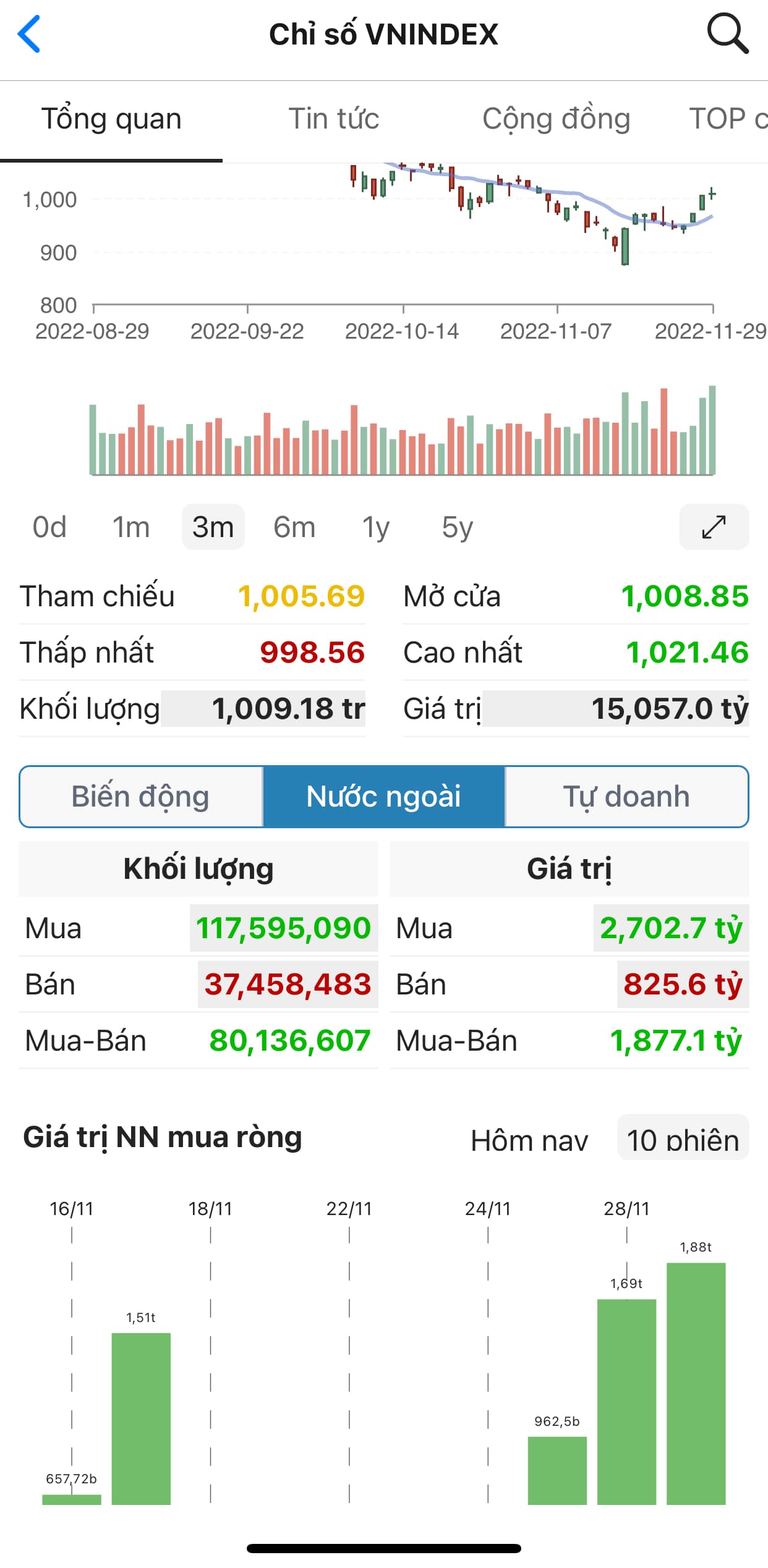Select the Nước ngoài segment
Screen dimensions: 768x1568
coord(383,797)
